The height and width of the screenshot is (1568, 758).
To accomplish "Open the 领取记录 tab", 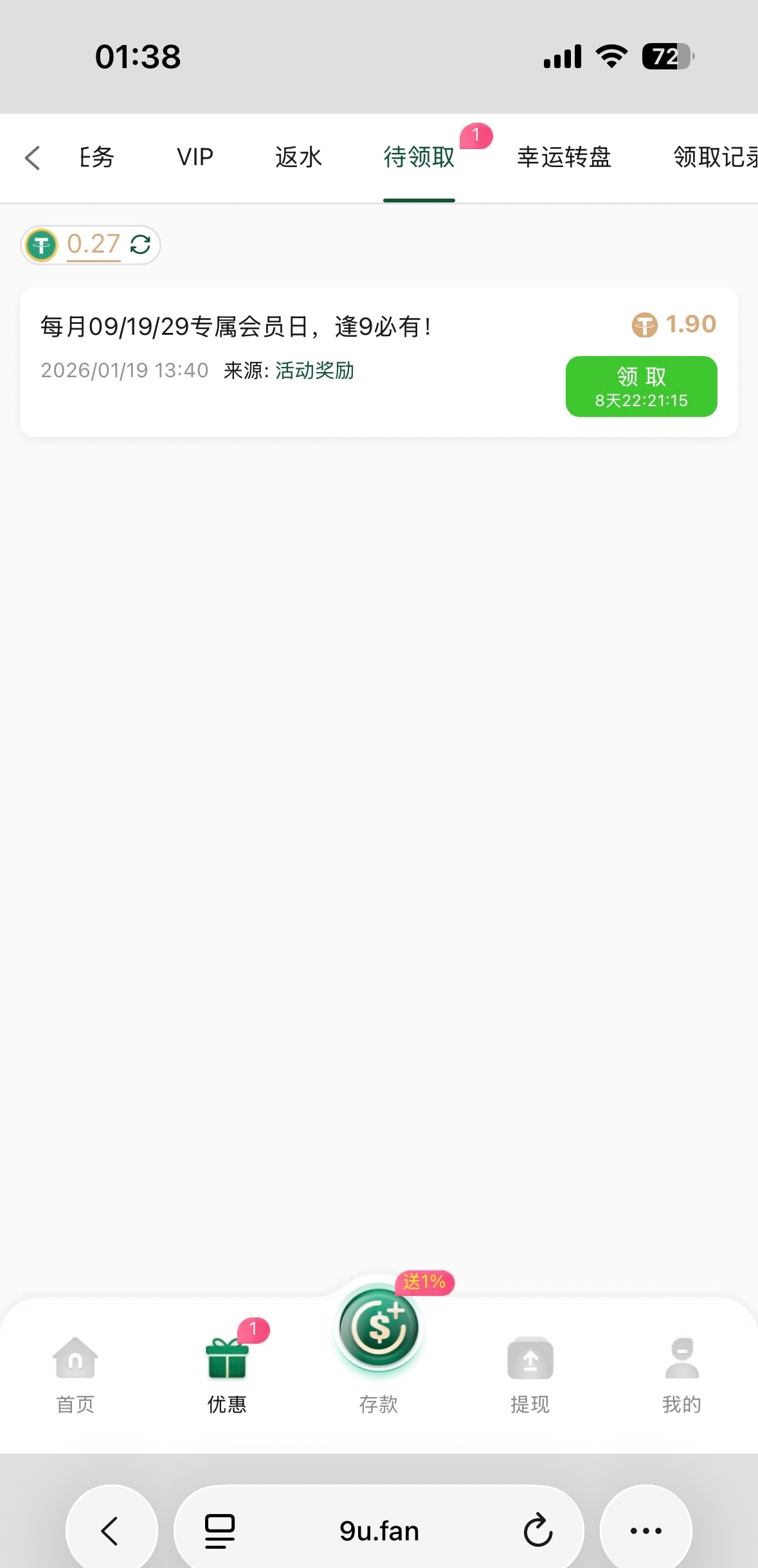I will (x=714, y=157).
